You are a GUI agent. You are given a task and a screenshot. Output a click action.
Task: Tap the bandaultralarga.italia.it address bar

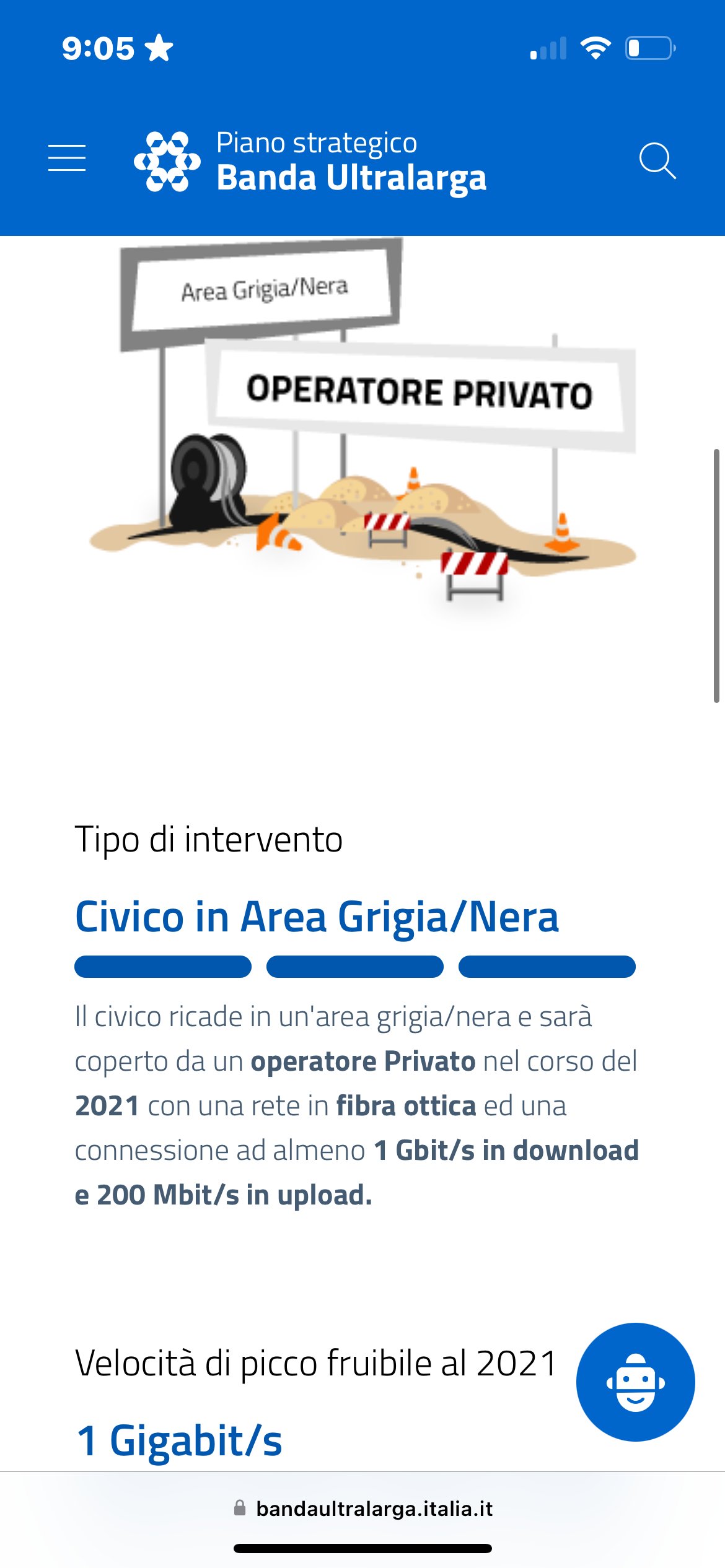363,1509
